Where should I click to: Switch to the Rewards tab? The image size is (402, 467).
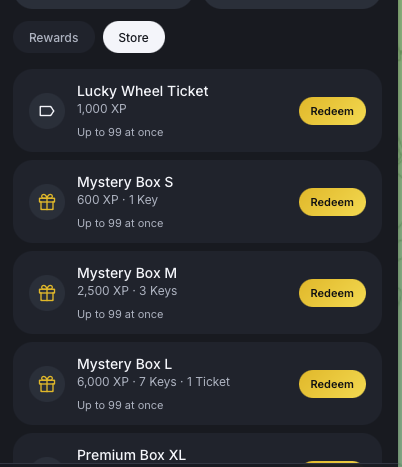point(54,37)
